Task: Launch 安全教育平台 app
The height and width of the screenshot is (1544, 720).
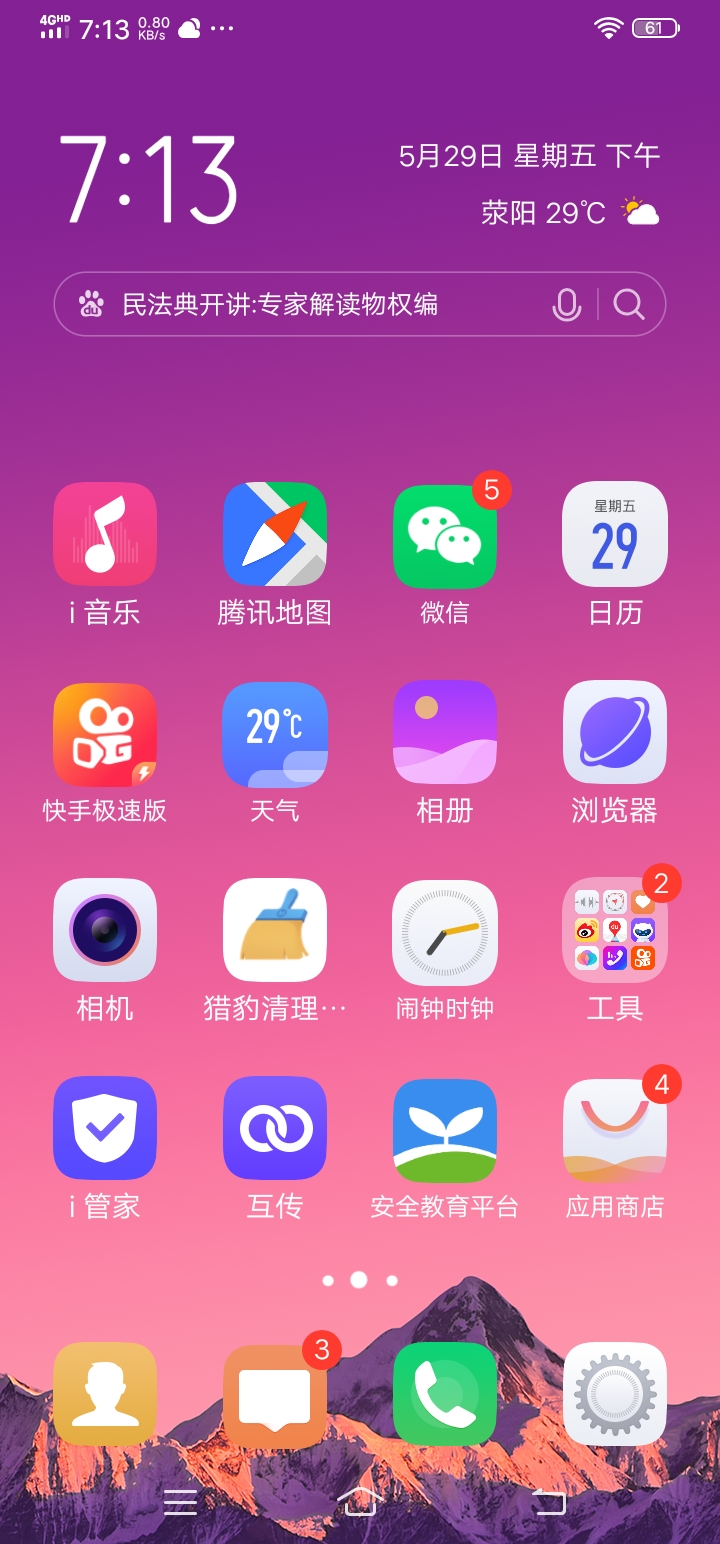Action: coord(444,1129)
